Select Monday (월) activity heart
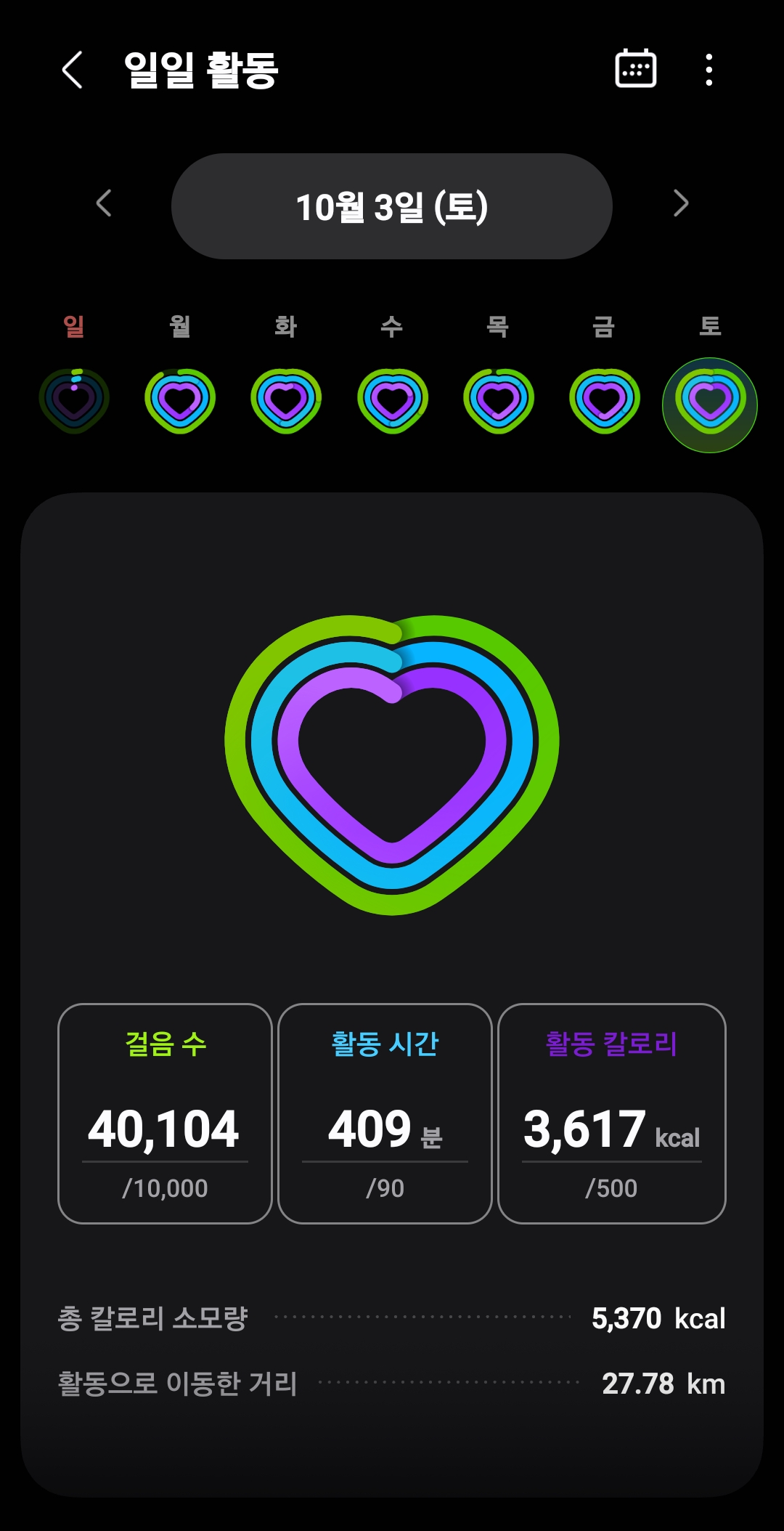 coord(180,401)
